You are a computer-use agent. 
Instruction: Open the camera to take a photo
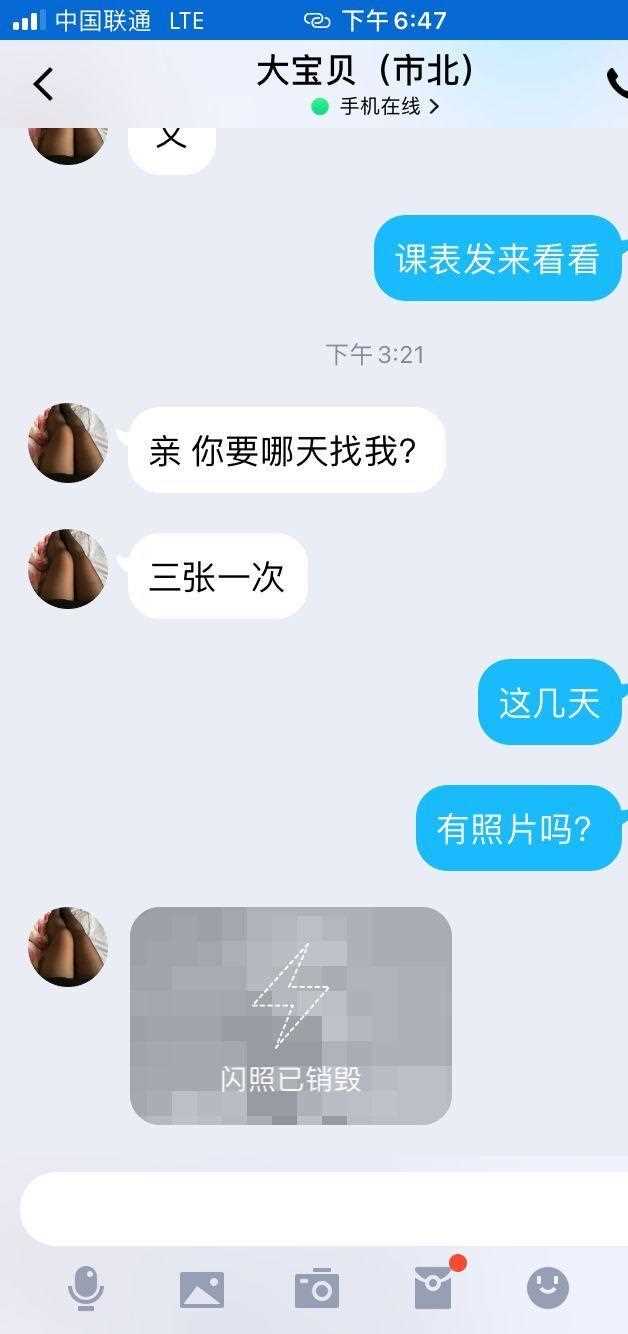[x=317, y=1289]
